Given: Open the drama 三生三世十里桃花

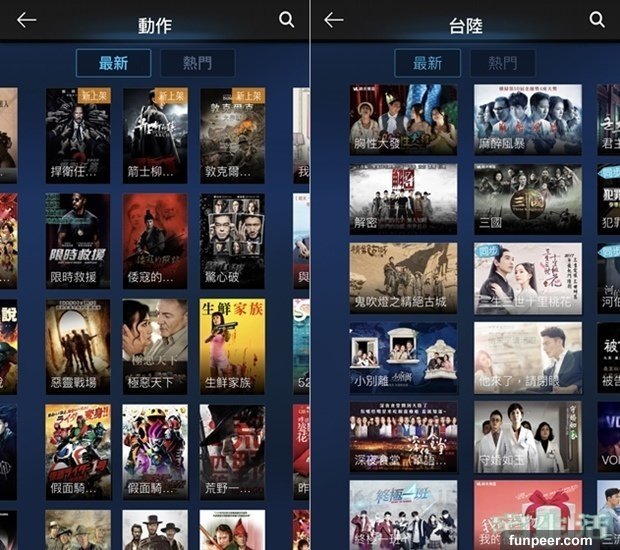Looking at the screenshot, I should (527, 277).
